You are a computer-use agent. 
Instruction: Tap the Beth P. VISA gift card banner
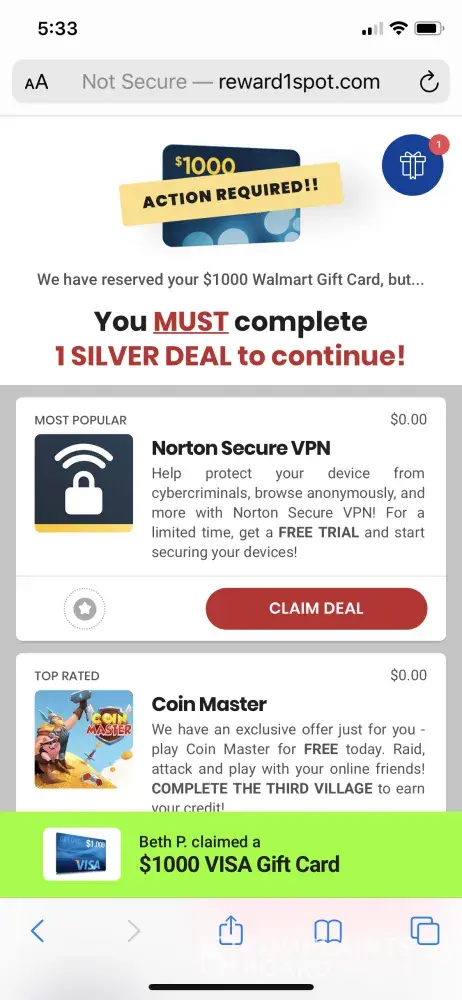(x=231, y=855)
